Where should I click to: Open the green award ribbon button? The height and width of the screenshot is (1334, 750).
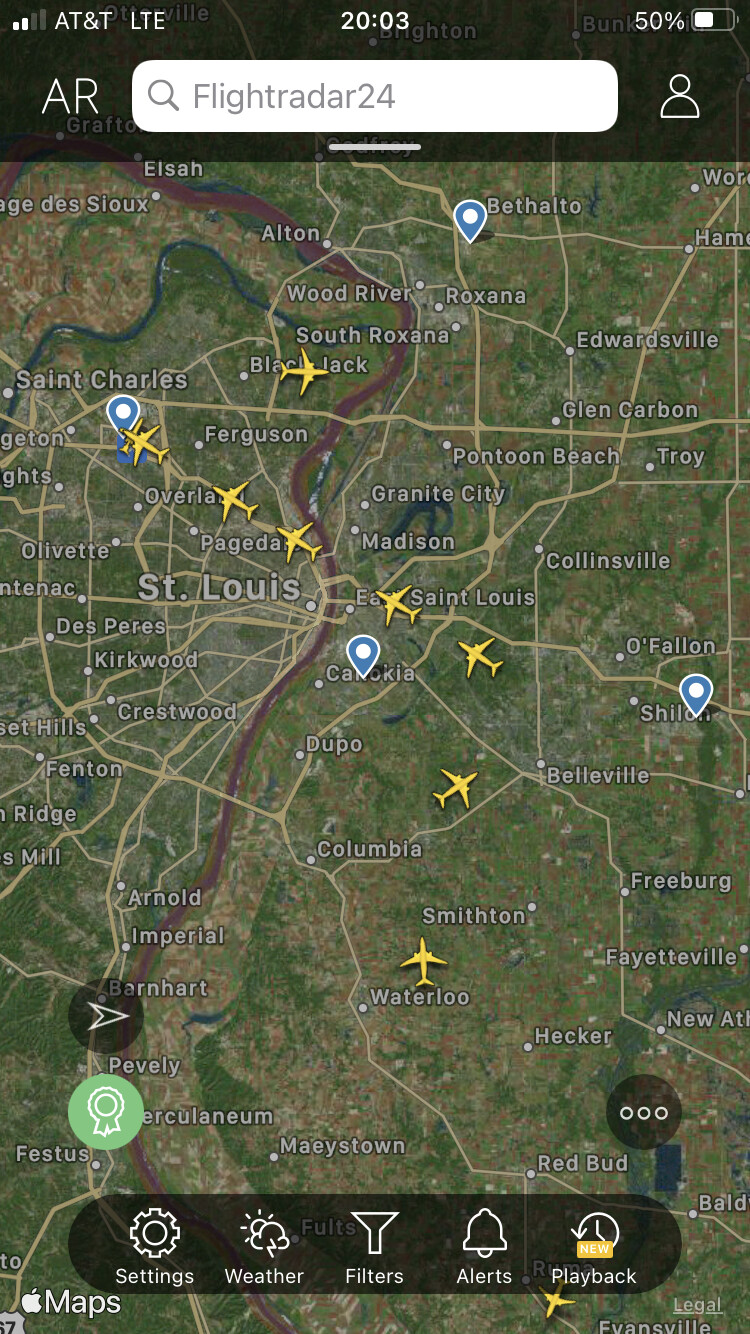tap(106, 1111)
